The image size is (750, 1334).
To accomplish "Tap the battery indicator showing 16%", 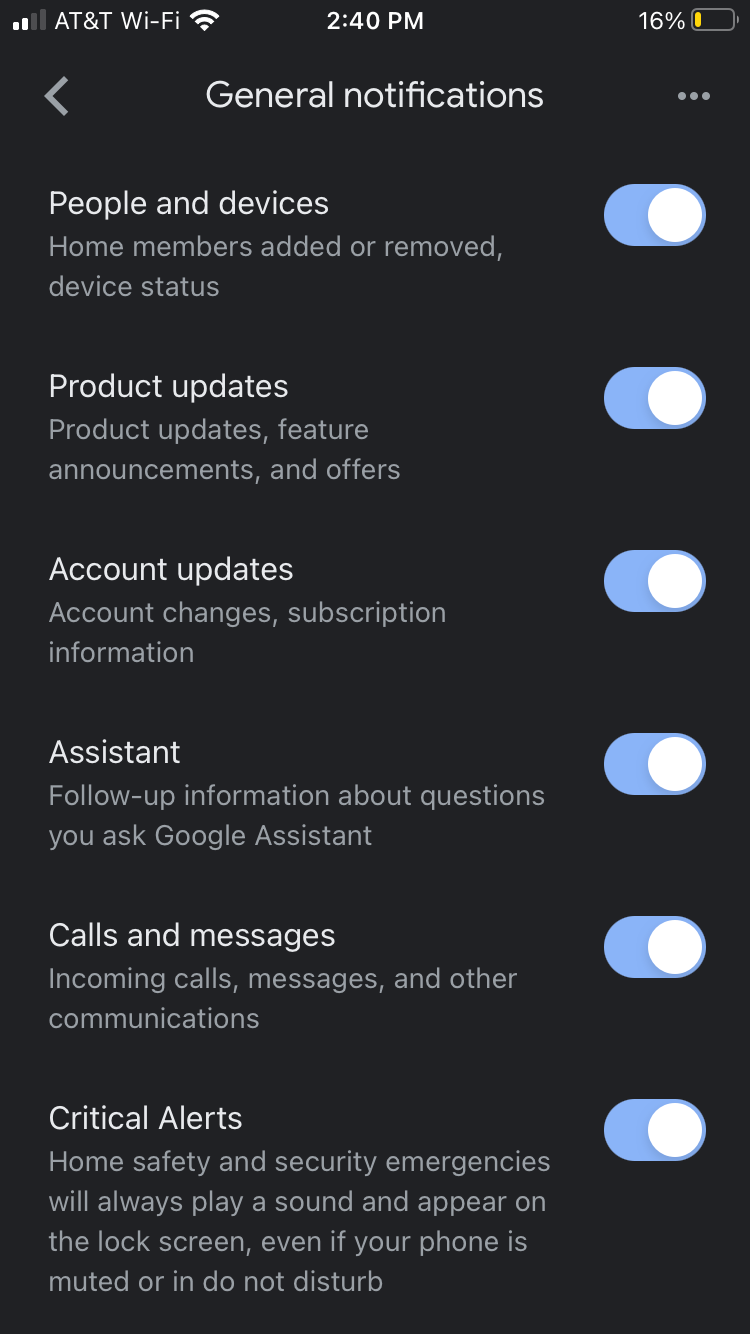I will pos(690,20).
